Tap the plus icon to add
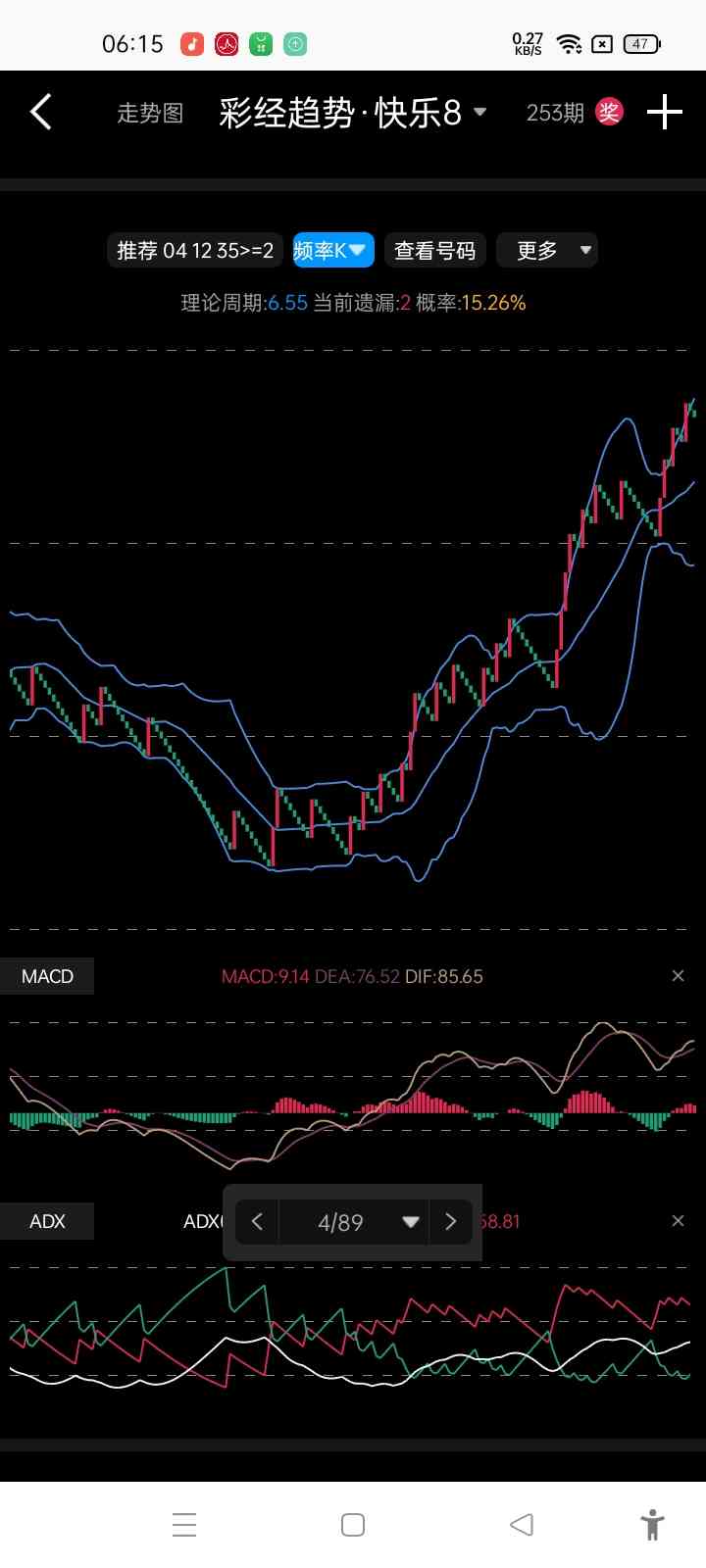The height and width of the screenshot is (1568, 706). [665, 113]
